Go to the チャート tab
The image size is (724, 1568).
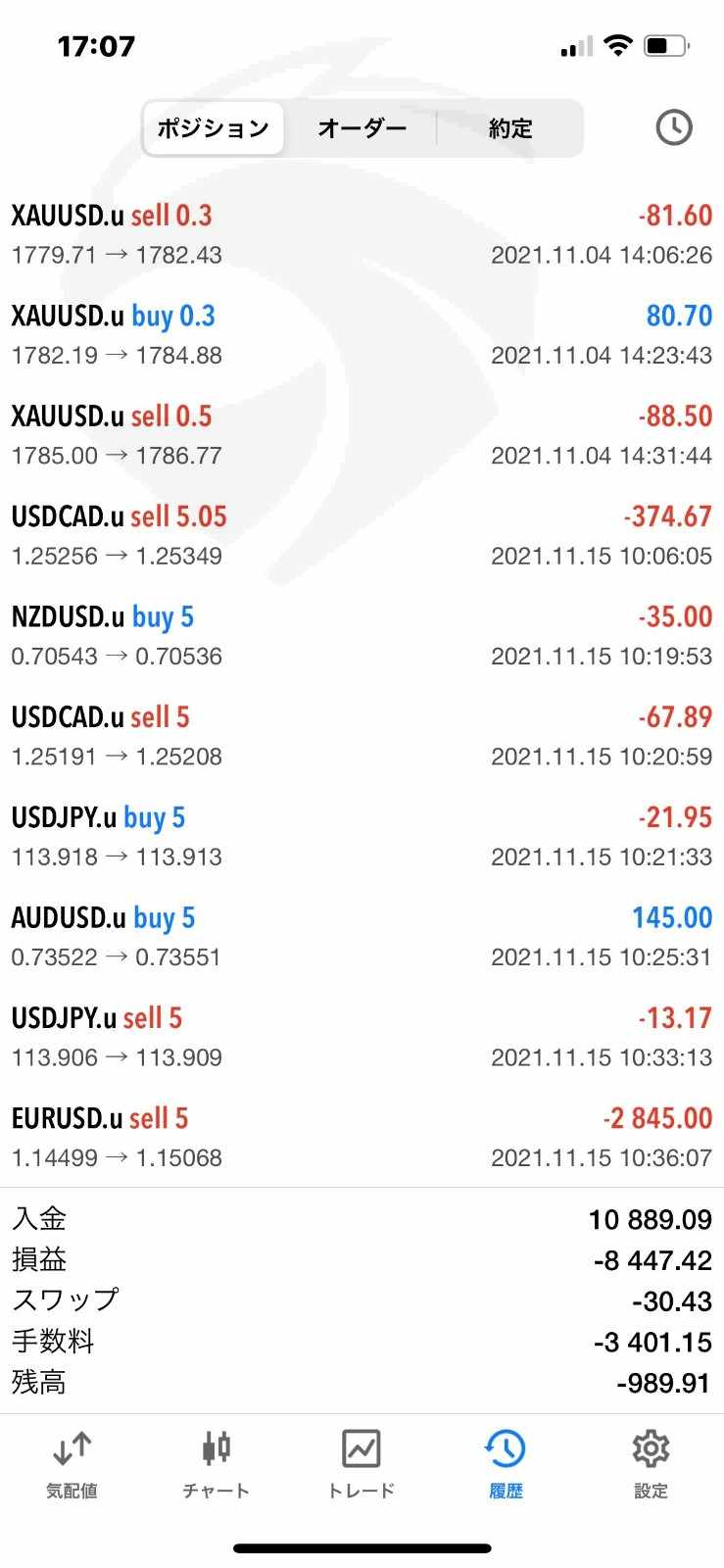pos(217,1465)
